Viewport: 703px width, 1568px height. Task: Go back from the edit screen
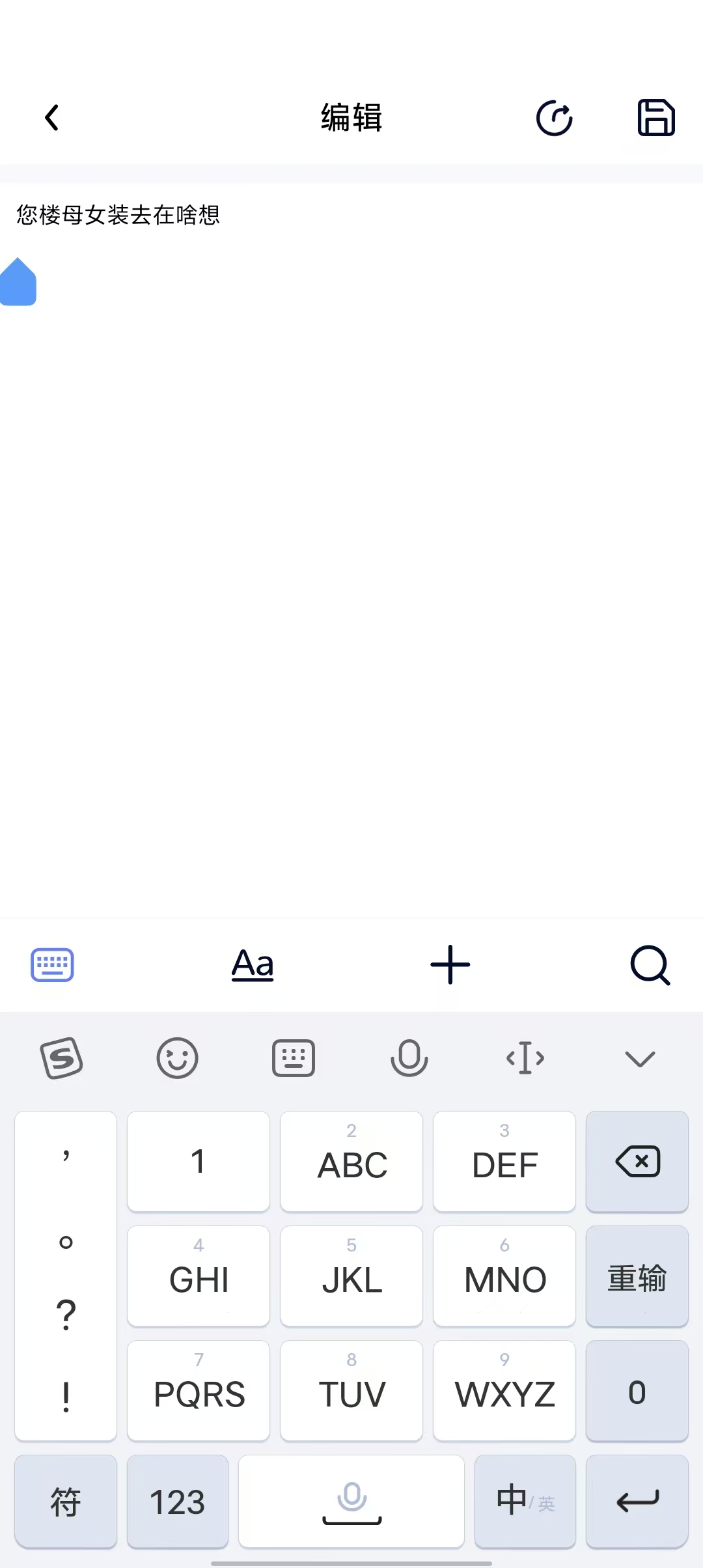[52, 118]
